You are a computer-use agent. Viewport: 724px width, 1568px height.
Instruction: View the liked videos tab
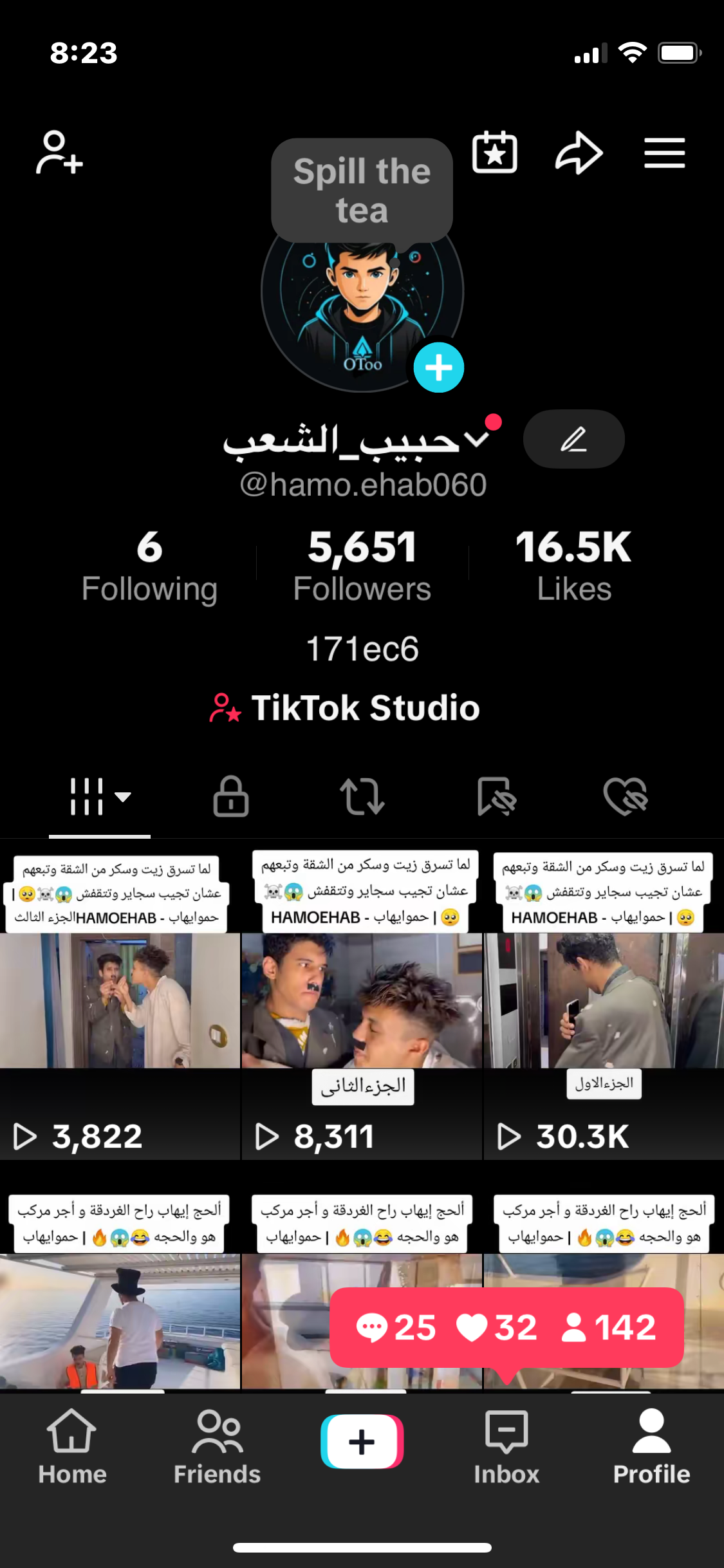pyautogui.click(x=626, y=797)
